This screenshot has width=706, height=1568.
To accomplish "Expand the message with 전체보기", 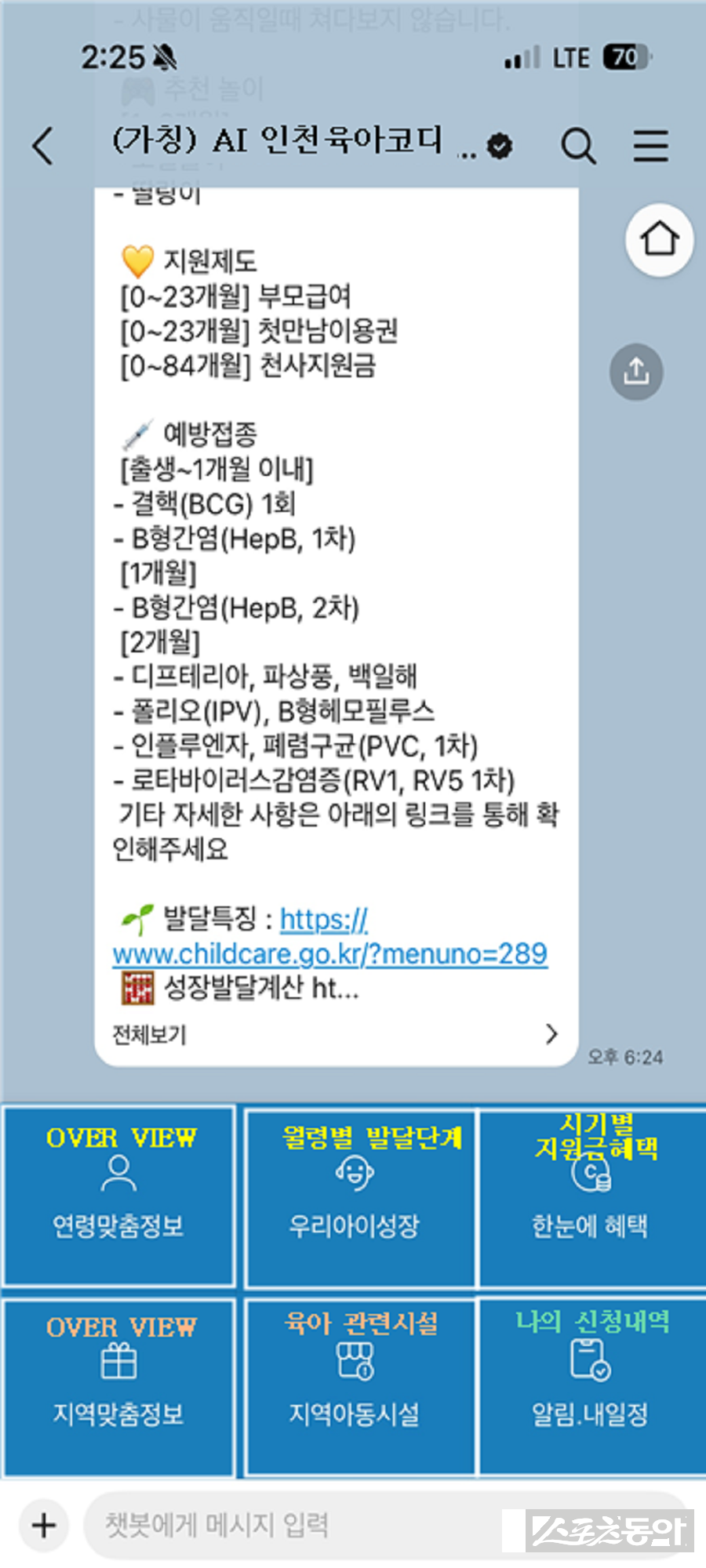I will (x=336, y=1035).
